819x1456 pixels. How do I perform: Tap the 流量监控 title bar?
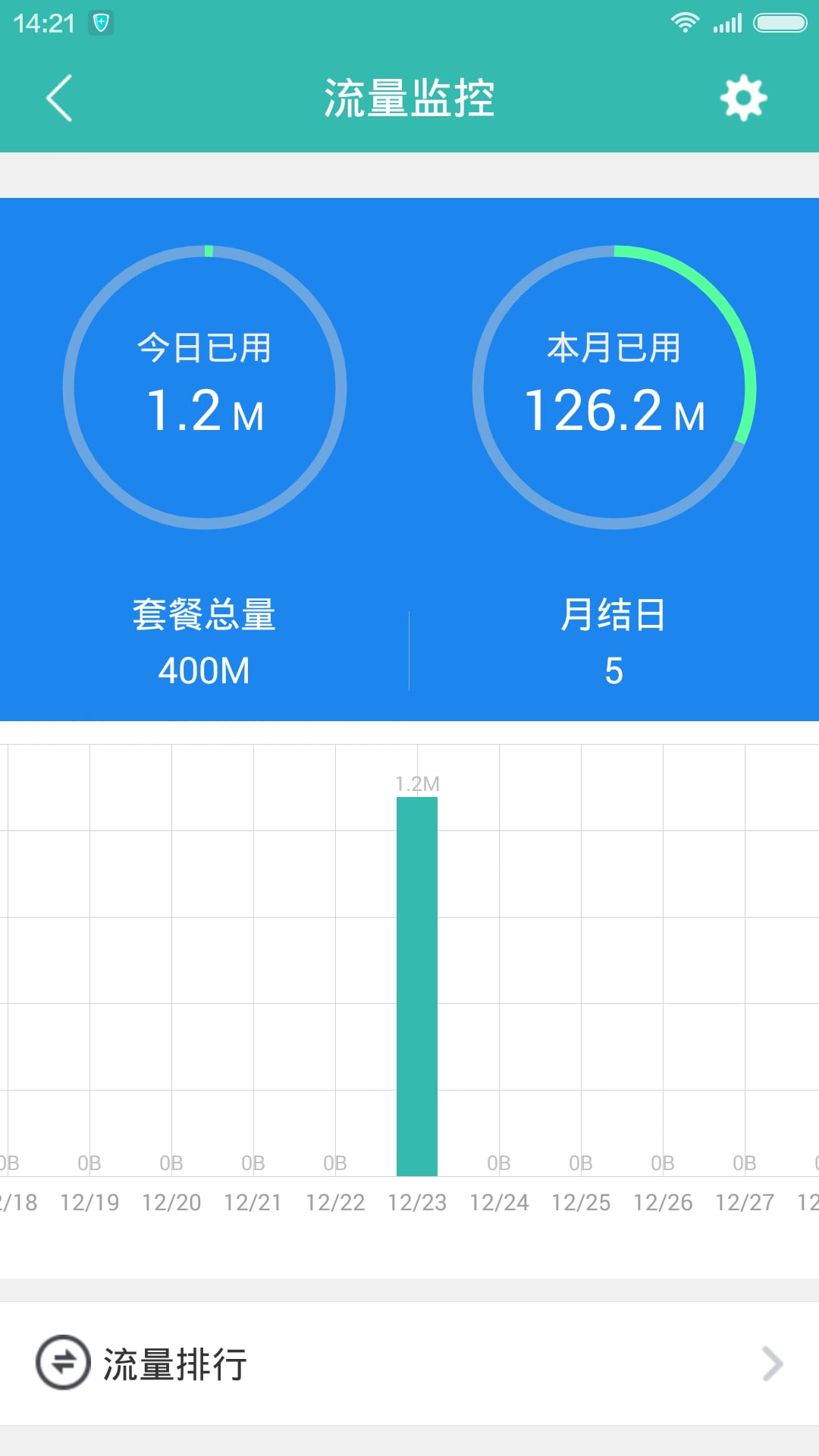[x=409, y=97]
